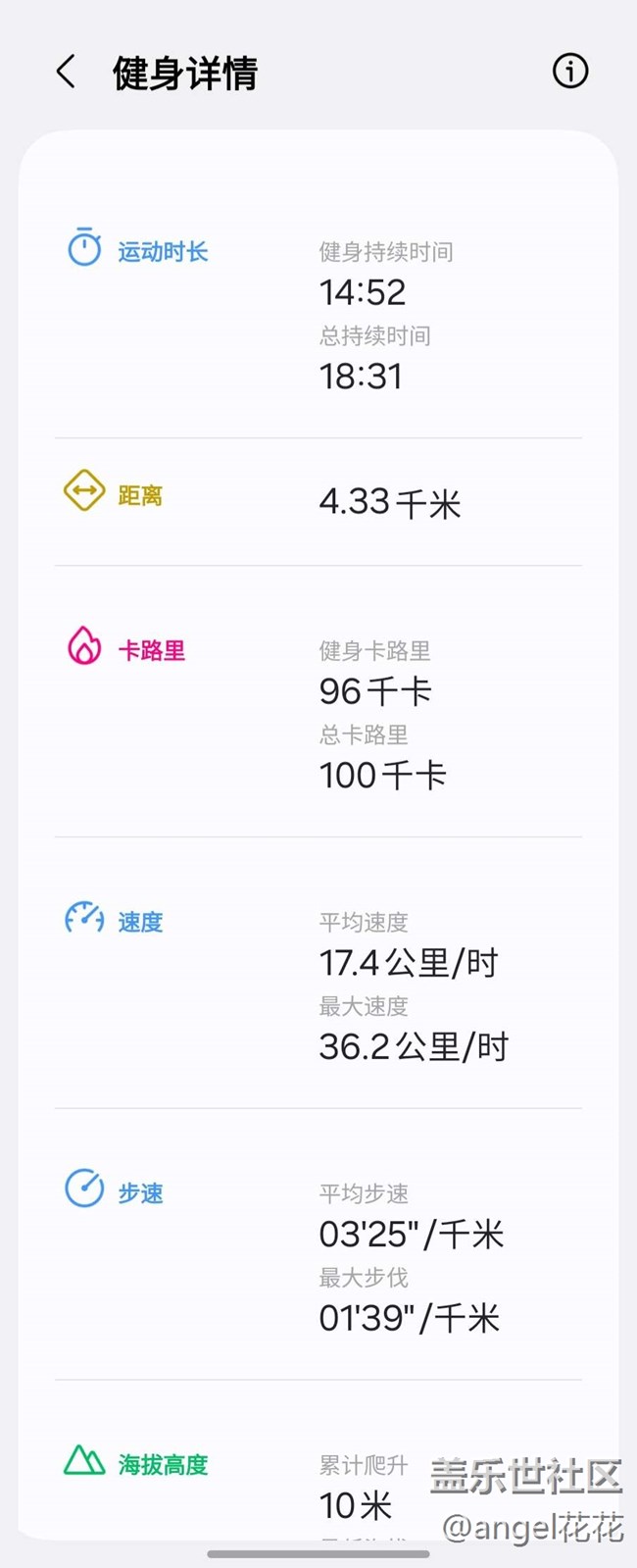Viewport: 637px width, 1568px height.
Task: Open the info icon in the top bar
Action: [x=570, y=71]
